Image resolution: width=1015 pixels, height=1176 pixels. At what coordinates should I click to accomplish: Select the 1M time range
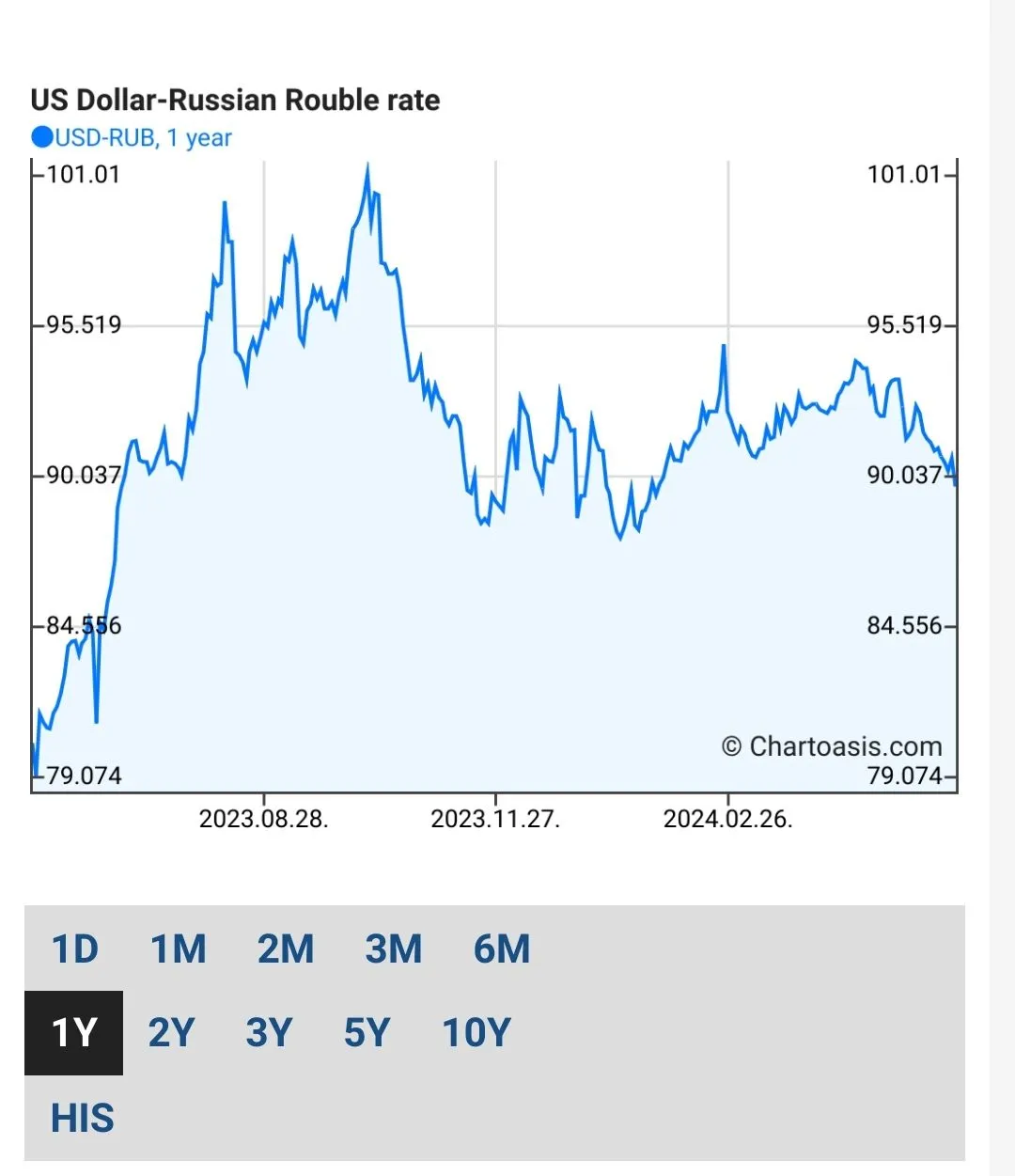point(179,949)
